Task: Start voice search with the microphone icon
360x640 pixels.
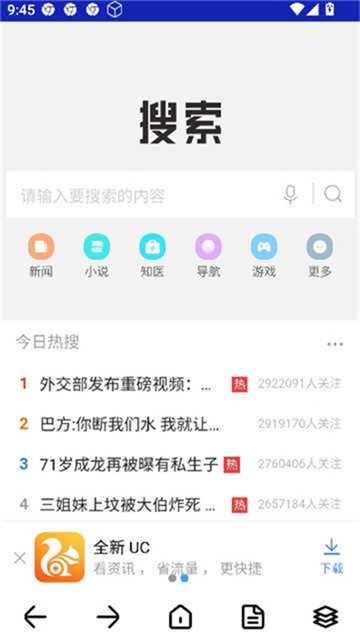Action: pyautogui.click(x=291, y=194)
